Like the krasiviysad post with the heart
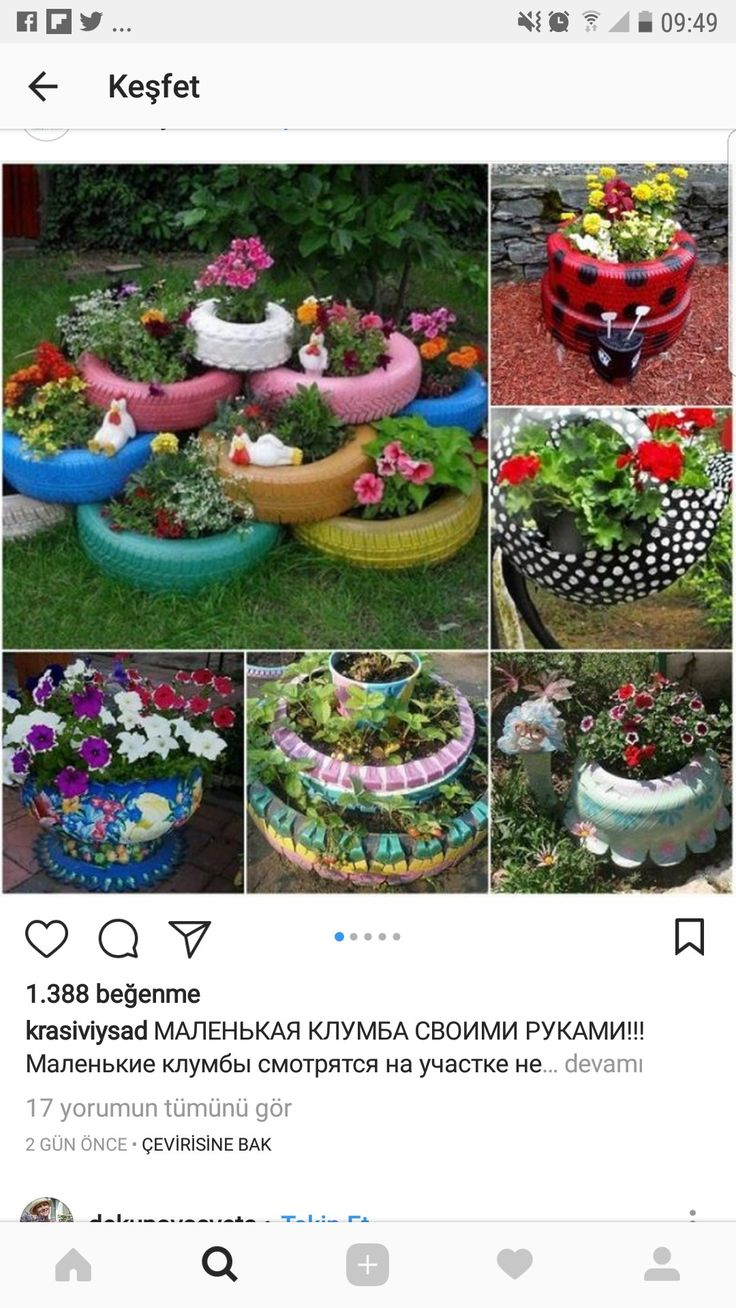This screenshot has height=1308, width=736. click(46, 938)
